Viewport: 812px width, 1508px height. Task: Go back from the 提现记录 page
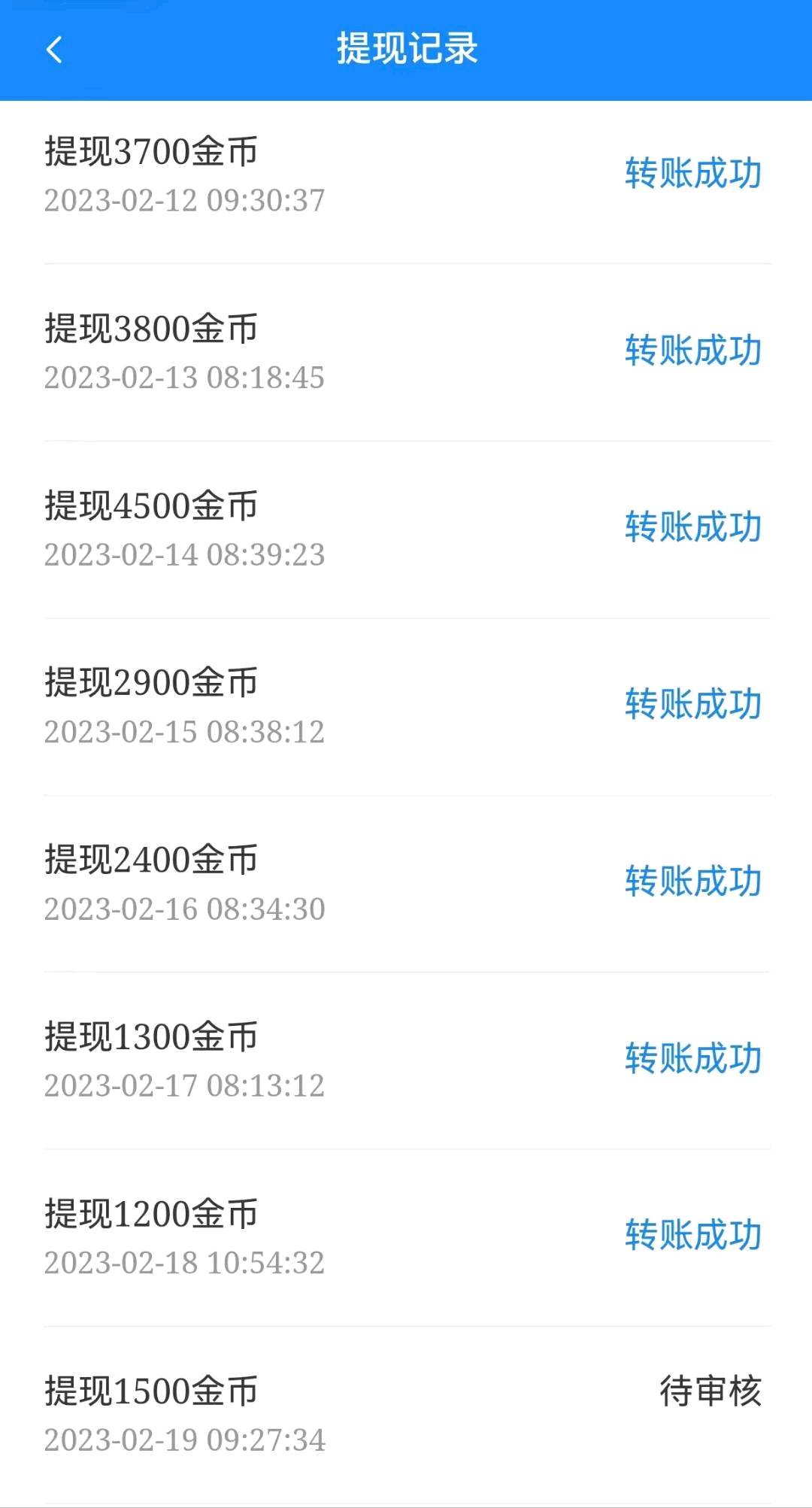click(54, 50)
